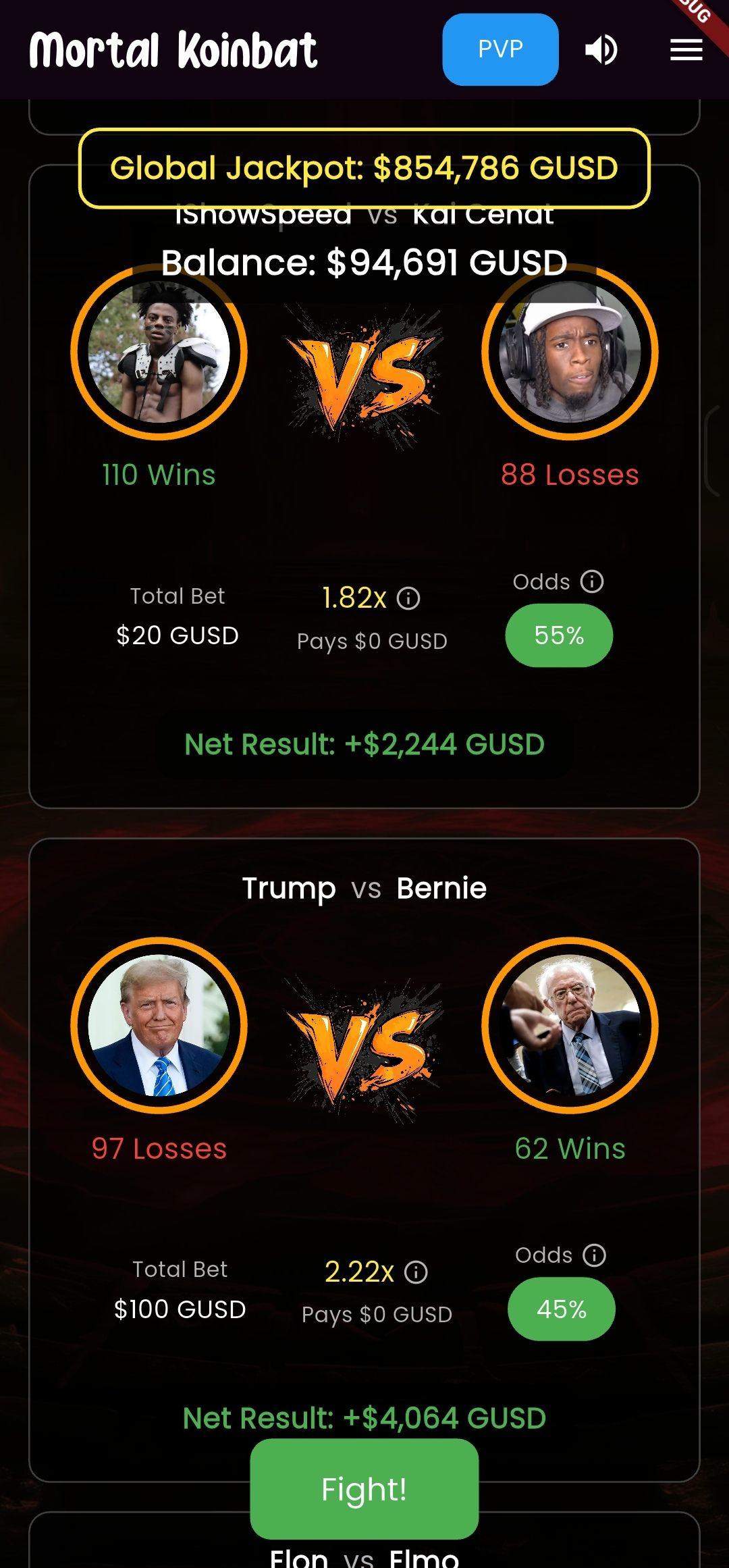The height and width of the screenshot is (1568, 729).
Task: Open Odds info above the 55% badge
Action: pos(592,581)
